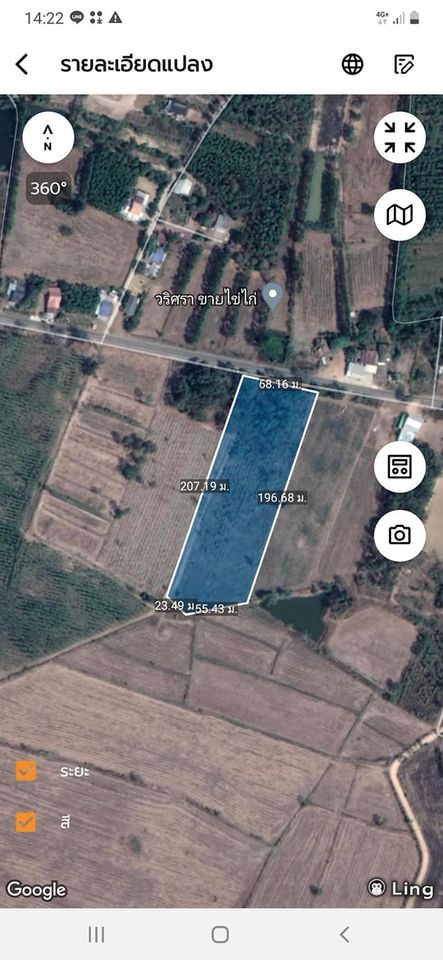Collapse the map from full screen
This screenshot has height=960, width=443.
click(400, 138)
